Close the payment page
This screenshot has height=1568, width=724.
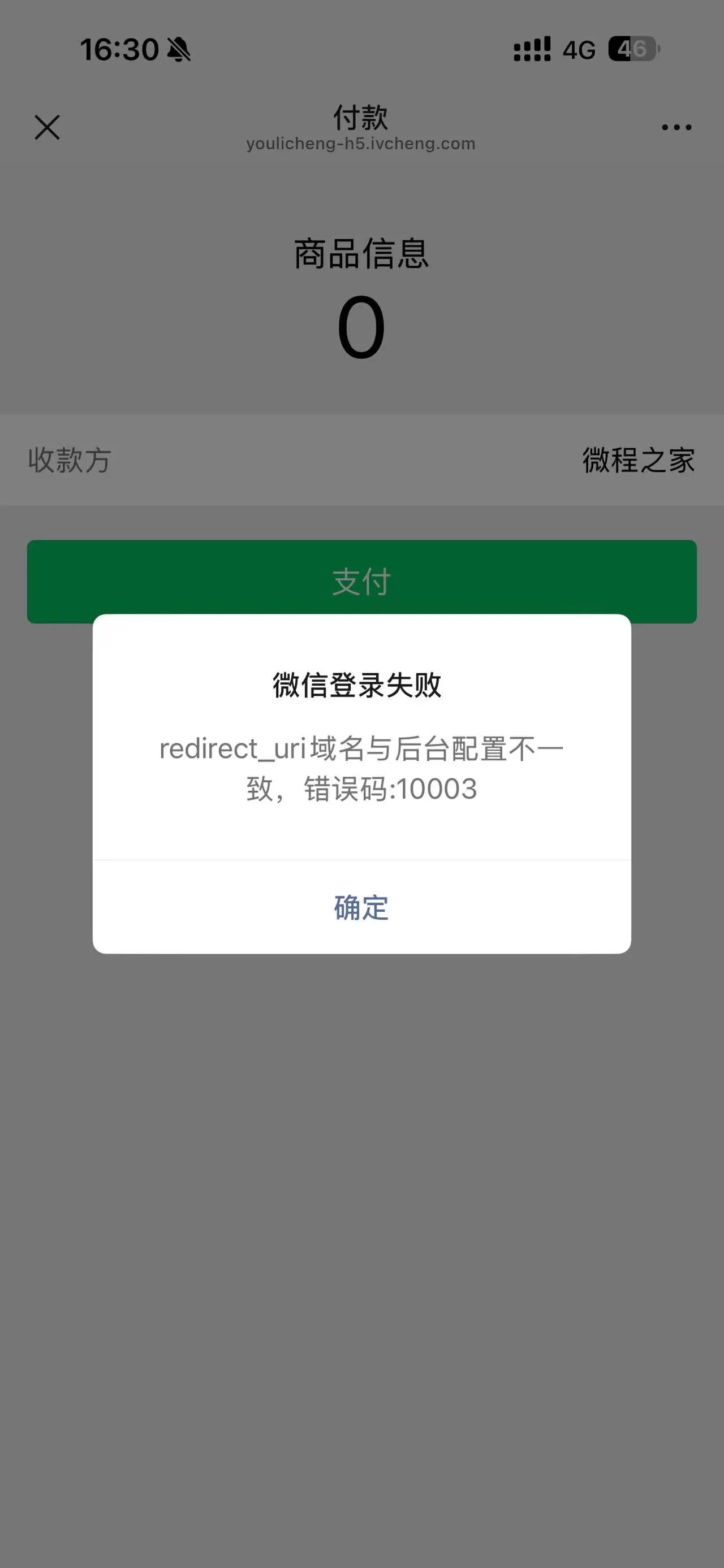pyautogui.click(x=47, y=127)
